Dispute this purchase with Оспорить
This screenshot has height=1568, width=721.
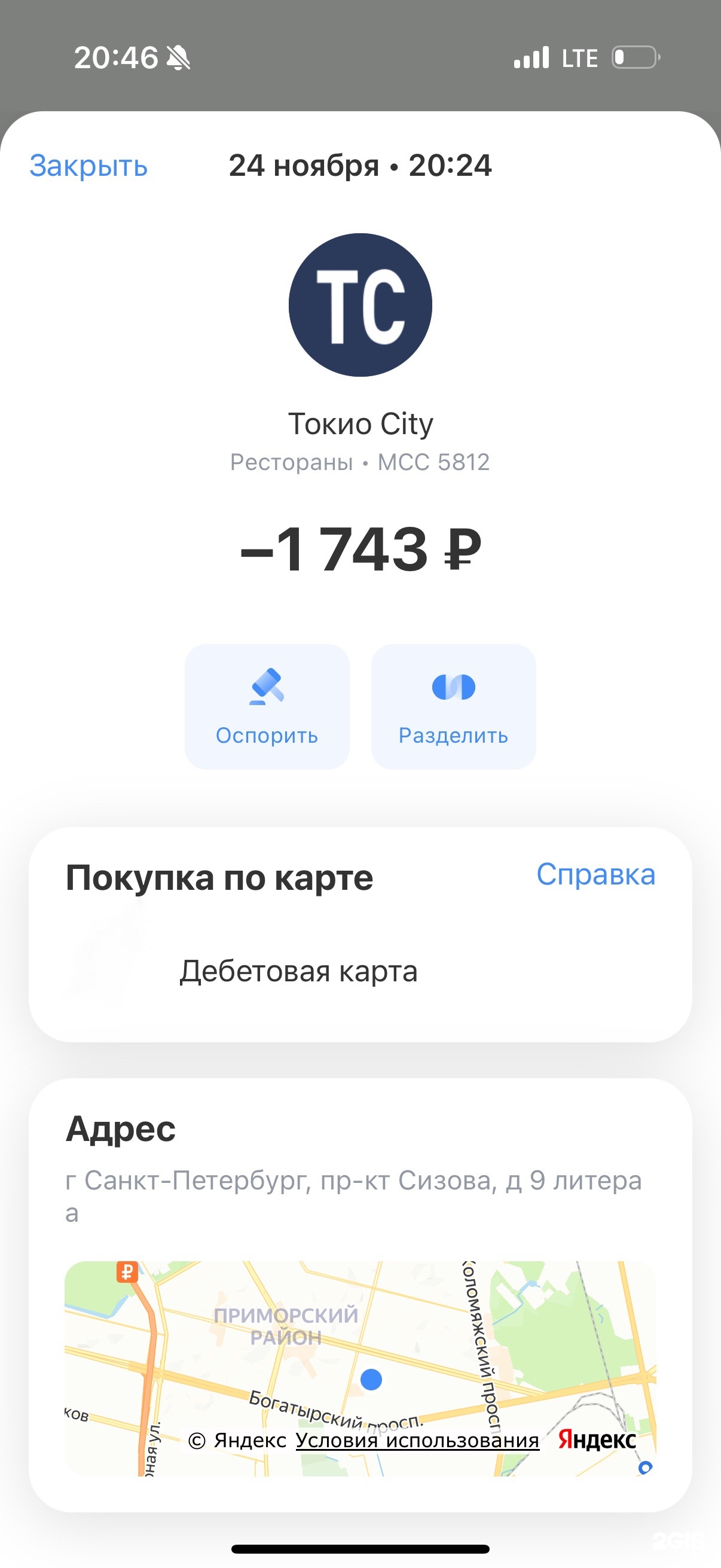(x=267, y=707)
